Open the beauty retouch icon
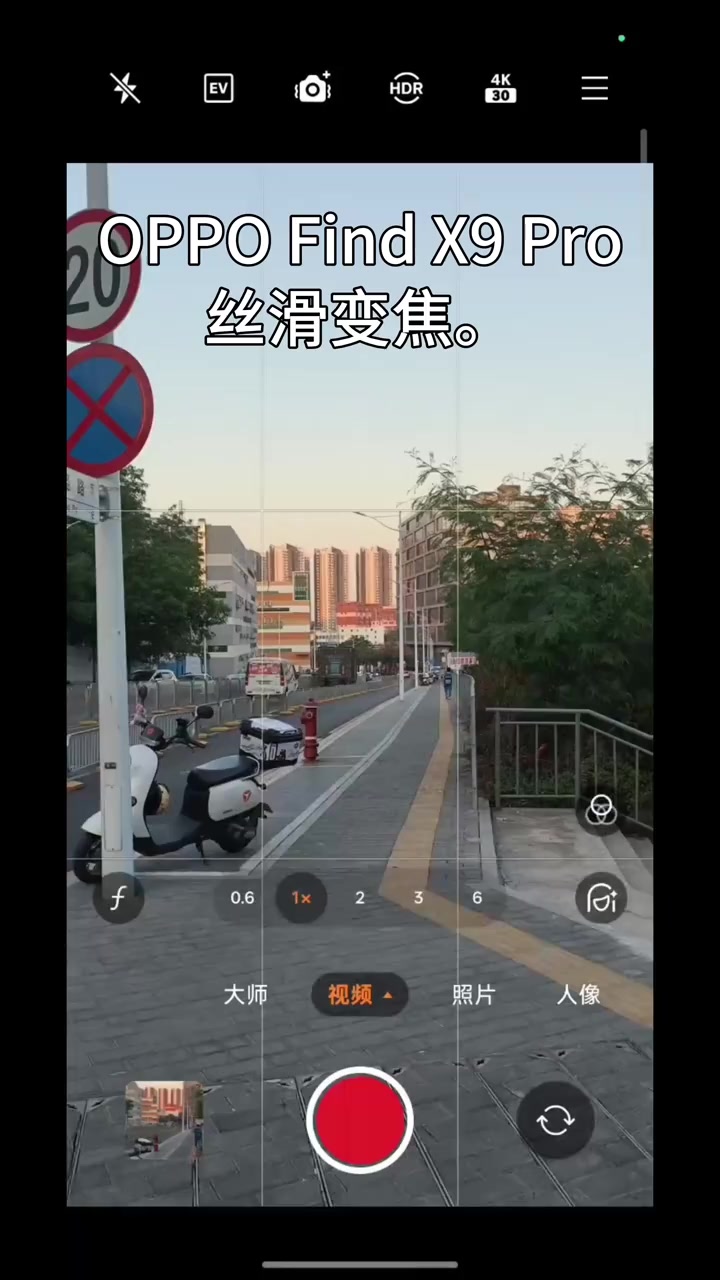 pyautogui.click(x=600, y=898)
